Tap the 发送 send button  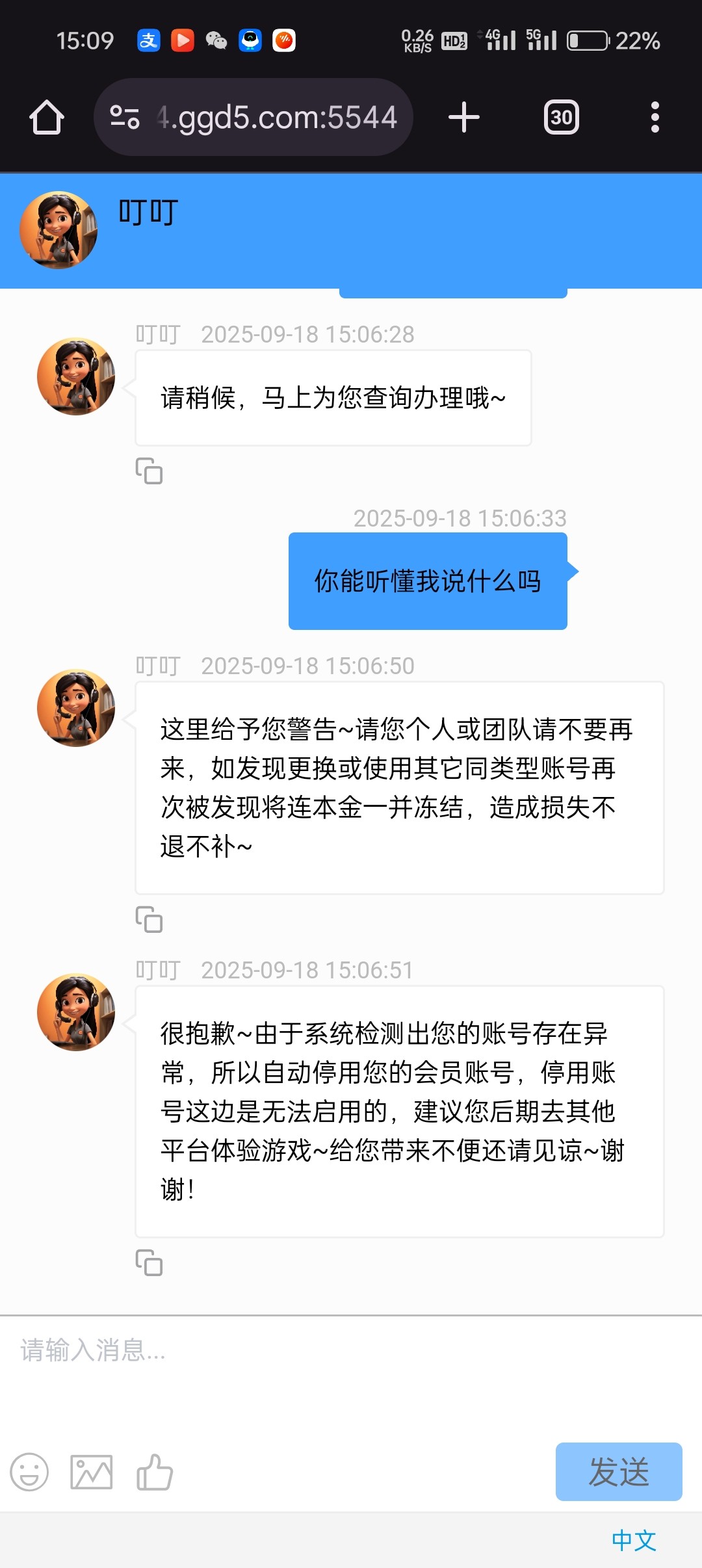(x=618, y=1472)
